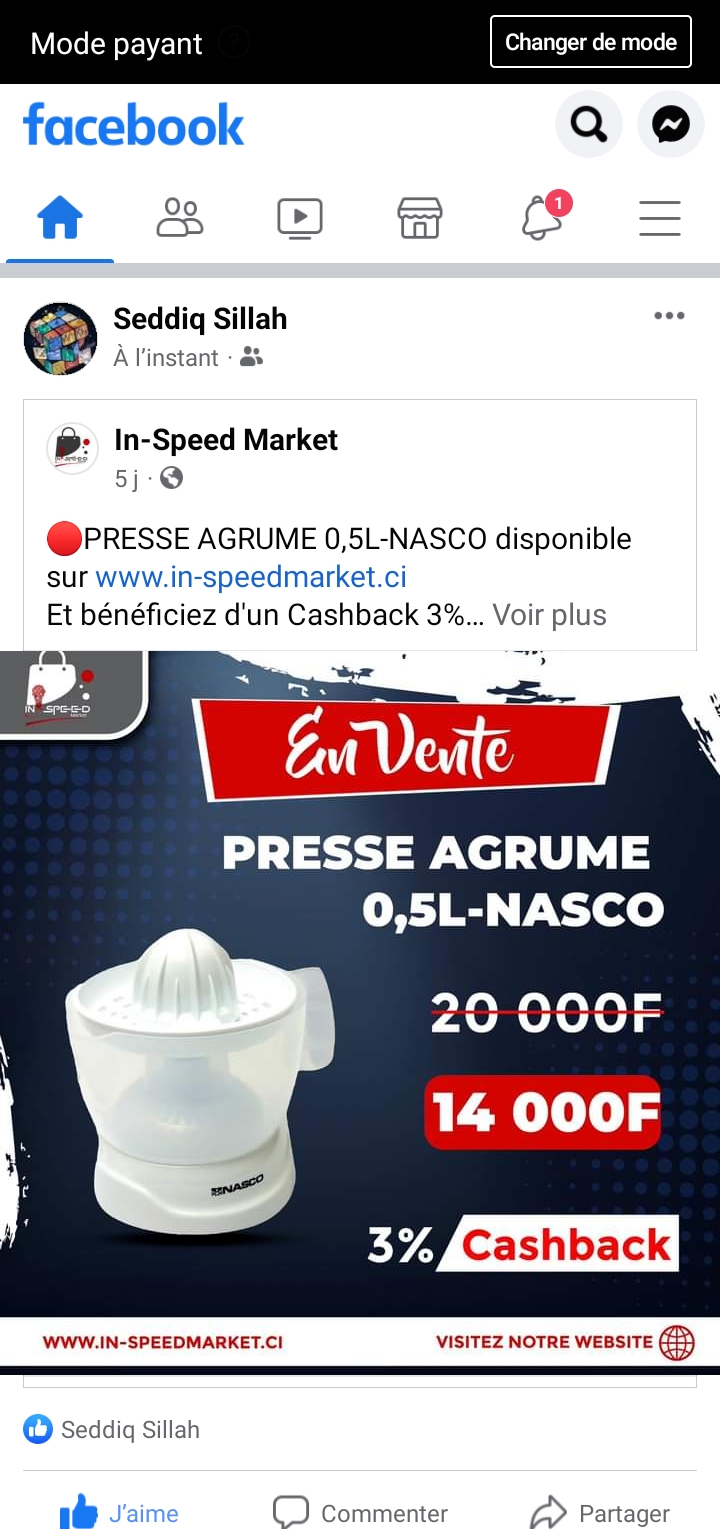
Task: Share the post with Partager
Action: tap(600, 1512)
